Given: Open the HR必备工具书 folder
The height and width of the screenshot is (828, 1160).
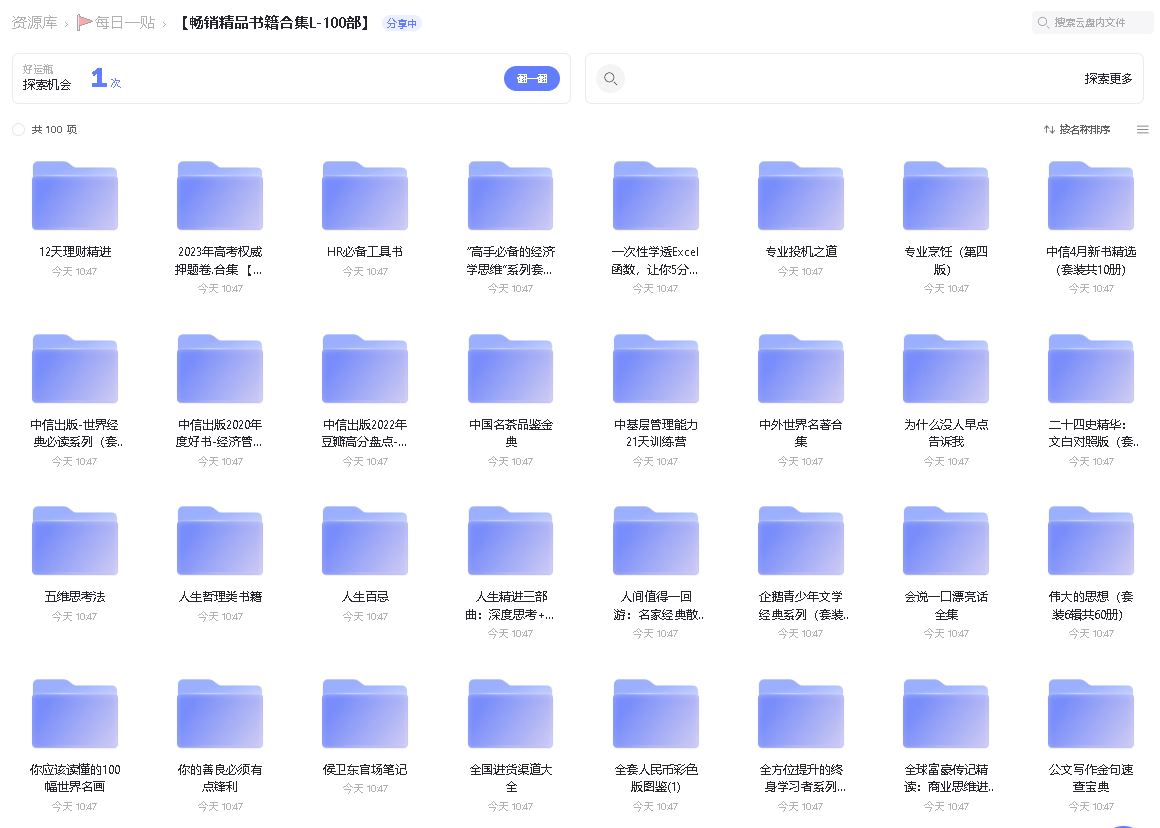Looking at the screenshot, I should 365,196.
